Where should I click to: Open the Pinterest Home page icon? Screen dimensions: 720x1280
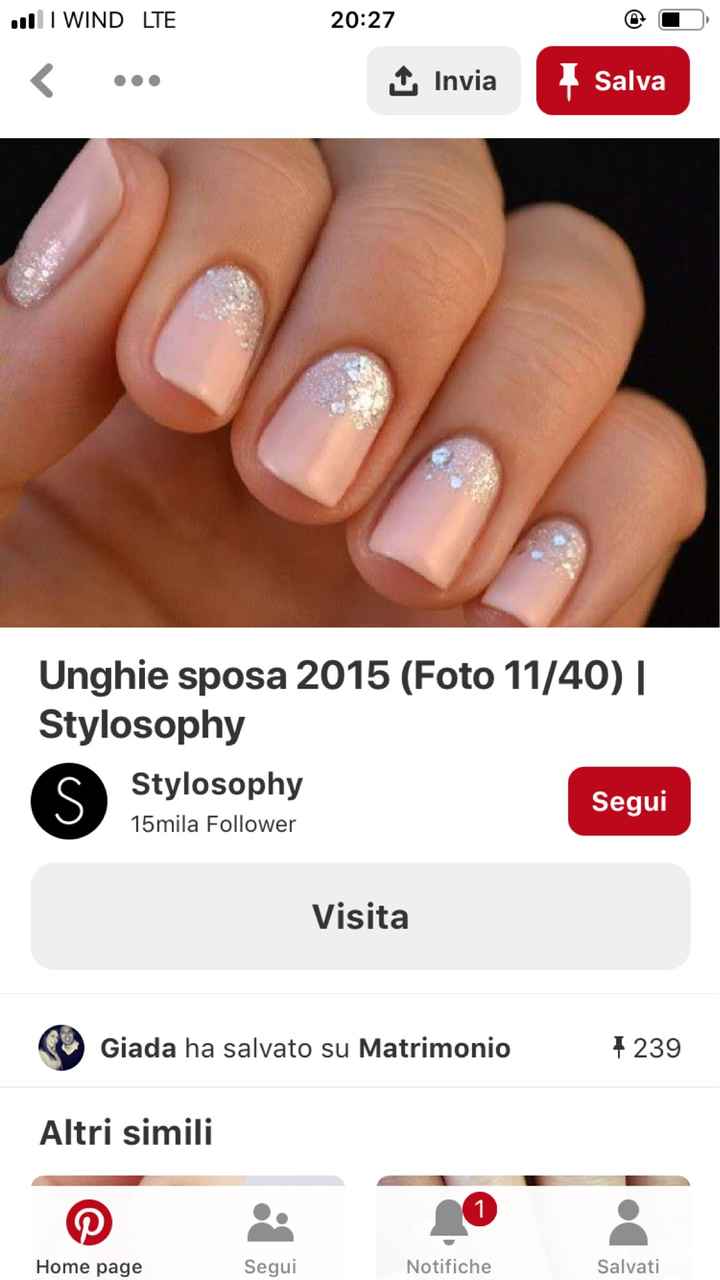[89, 1221]
